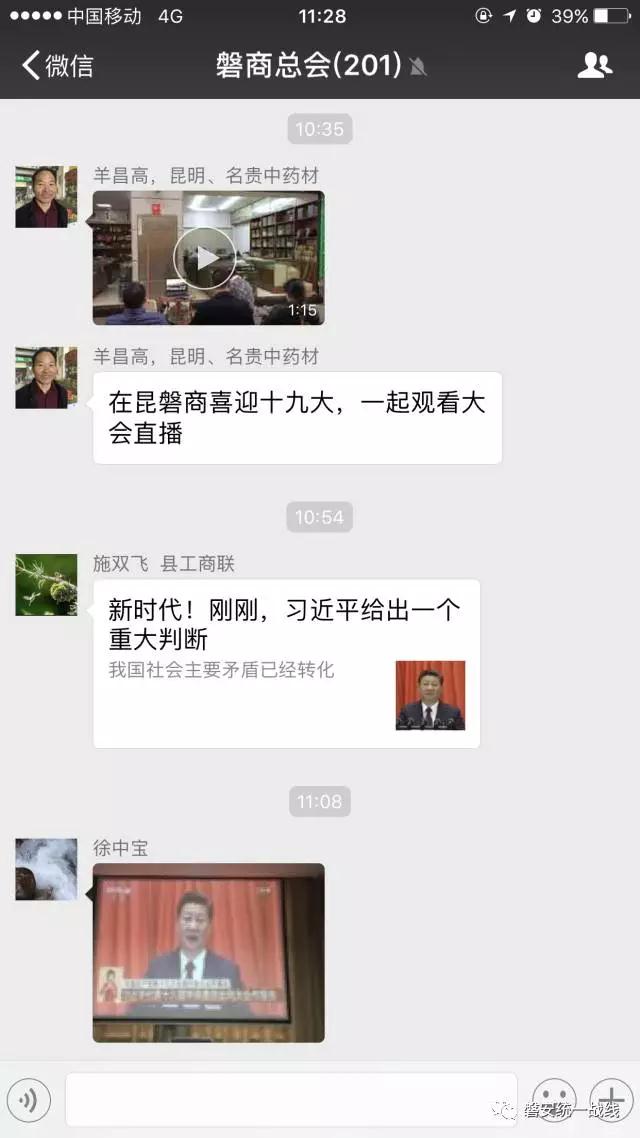Switch to voice message input
The height and width of the screenshot is (1138, 640).
click(x=29, y=1100)
